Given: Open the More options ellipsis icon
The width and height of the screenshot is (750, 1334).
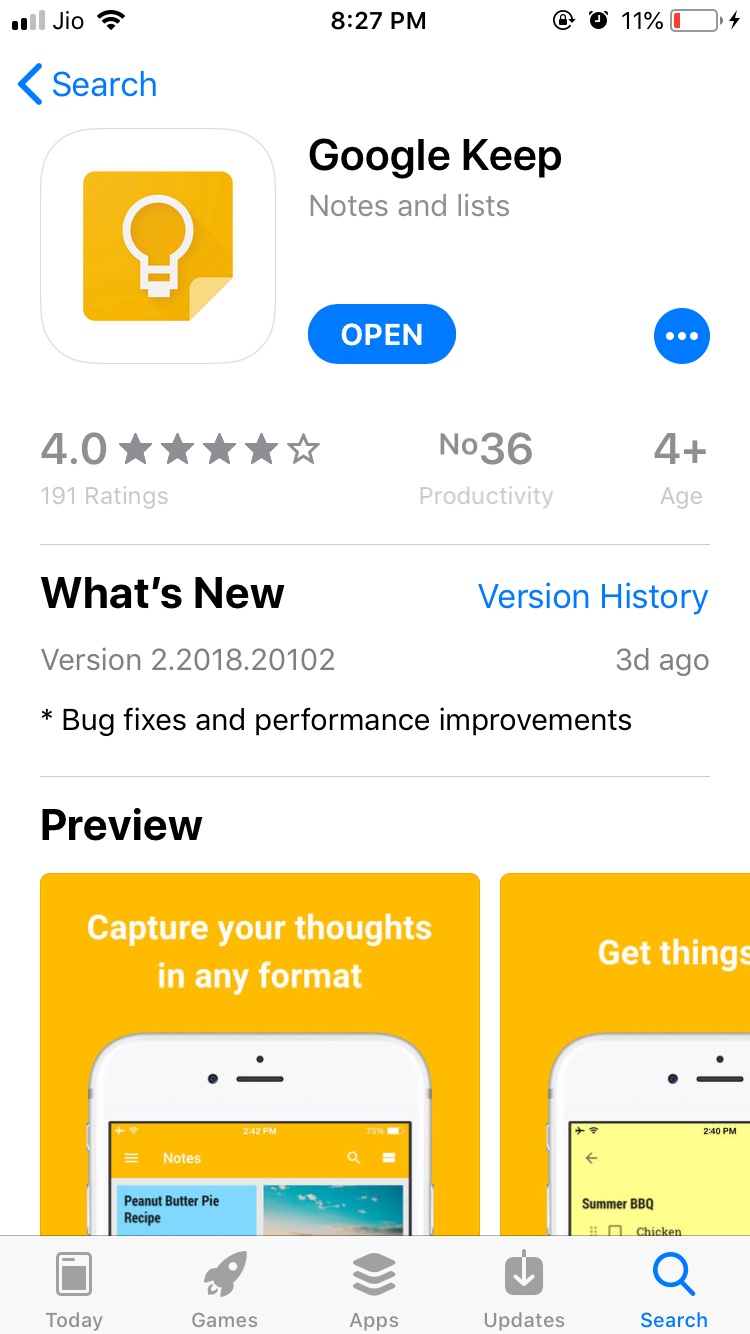Looking at the screenshot, I should tap(682, 335).
